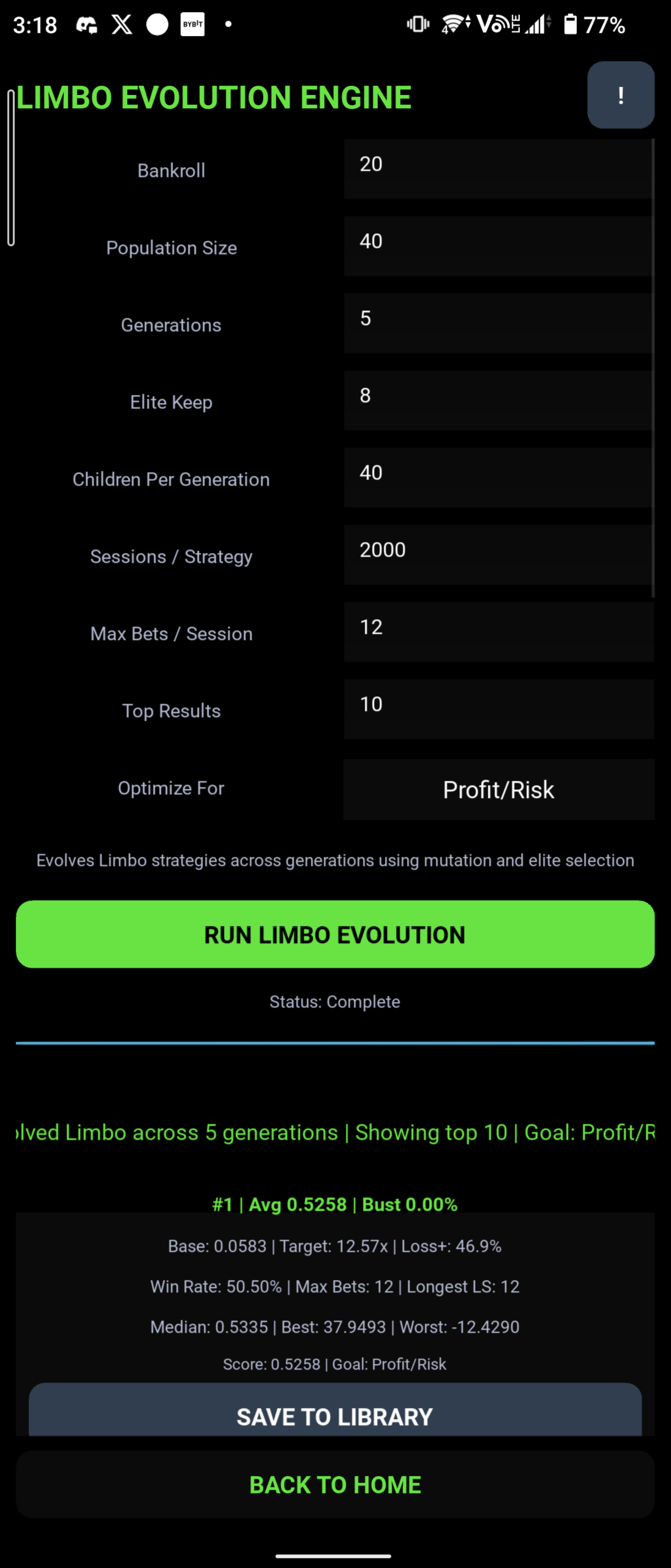Change the Sessions / Strategy value

point(498,555)
